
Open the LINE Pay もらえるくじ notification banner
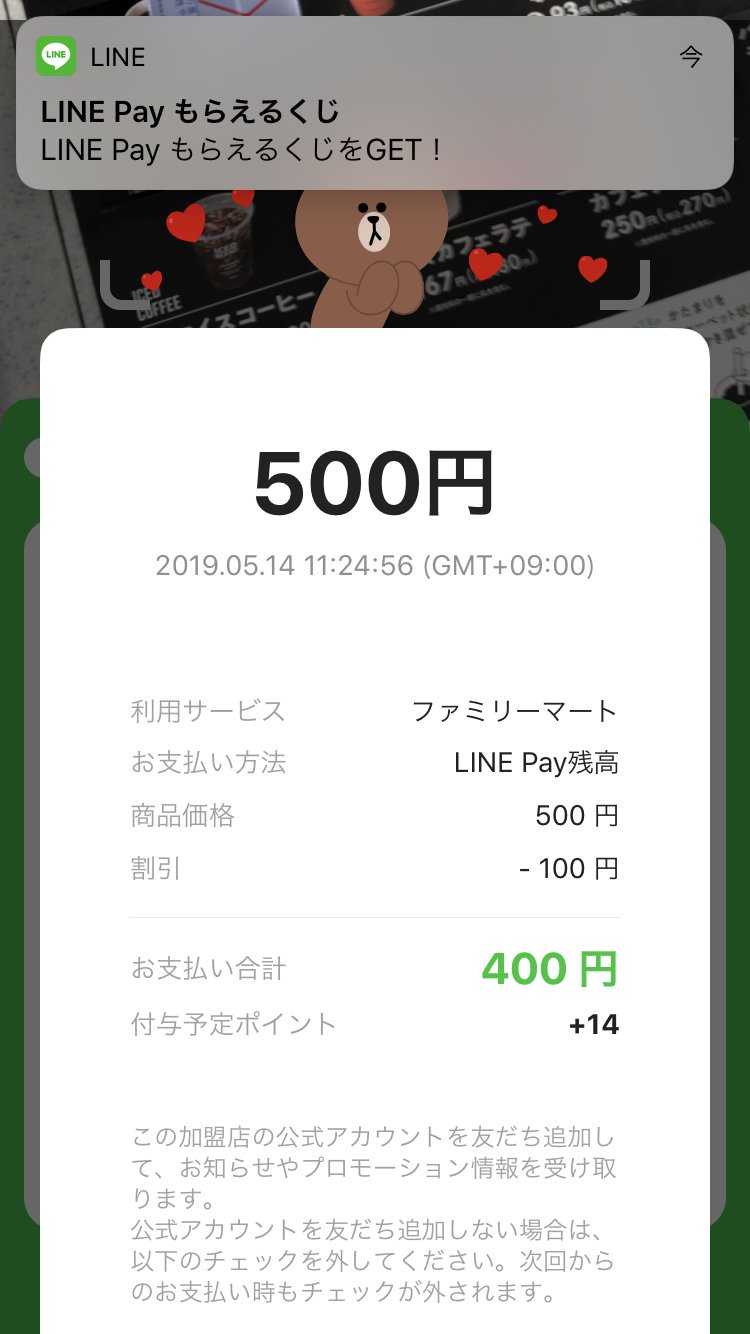pos(375,103)
